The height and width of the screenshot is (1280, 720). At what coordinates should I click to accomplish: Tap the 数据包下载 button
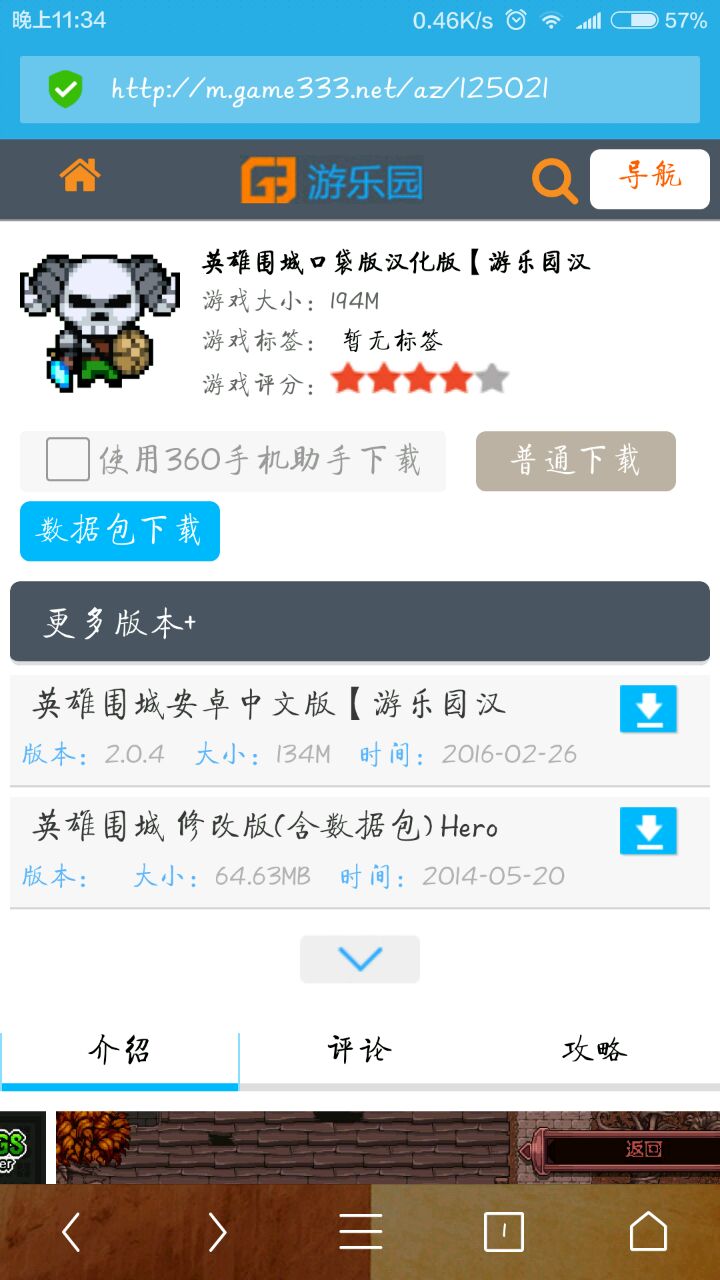[120, 531]
